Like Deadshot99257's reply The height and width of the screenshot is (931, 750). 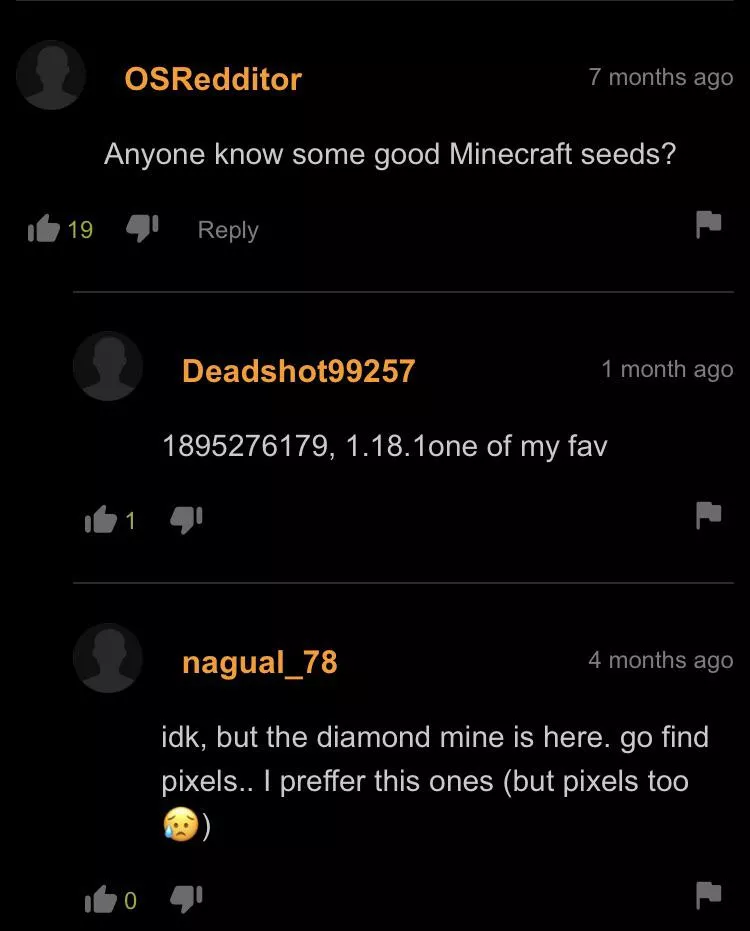100,519
